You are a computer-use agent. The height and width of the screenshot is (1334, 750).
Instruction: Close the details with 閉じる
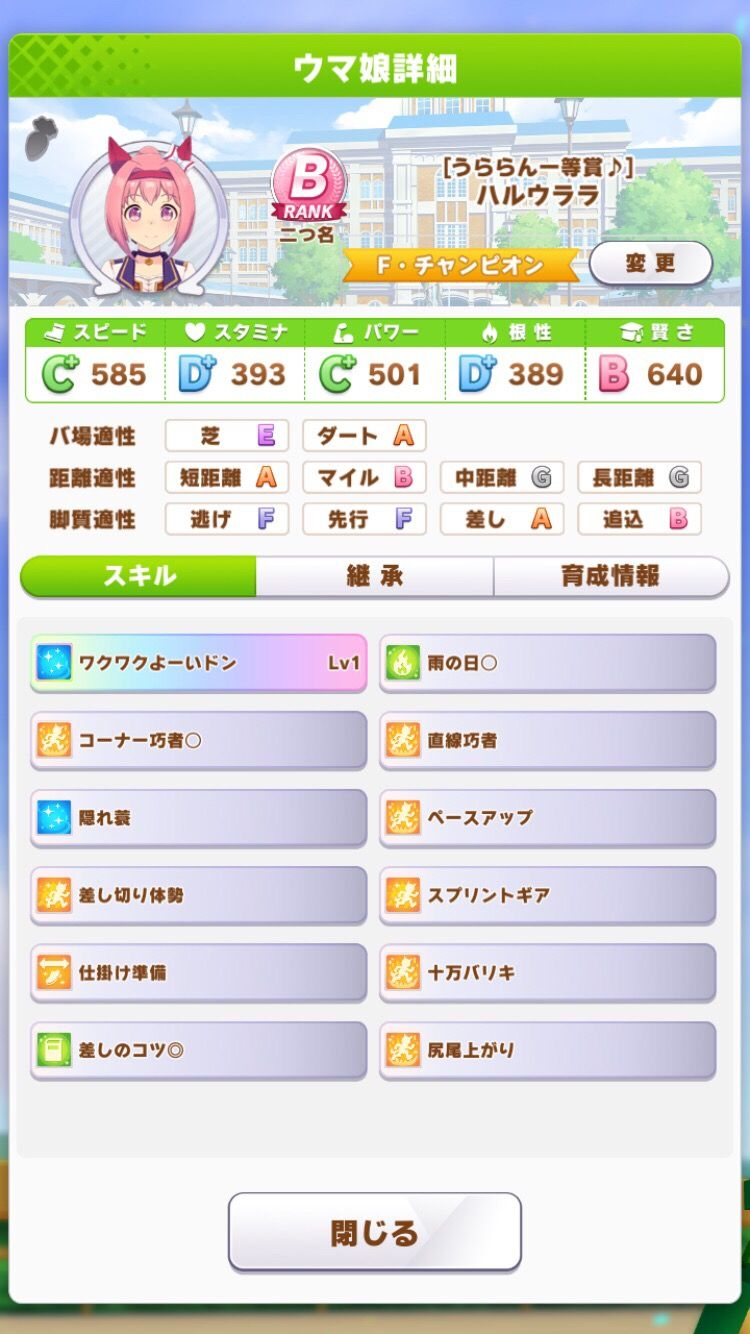374,1232
